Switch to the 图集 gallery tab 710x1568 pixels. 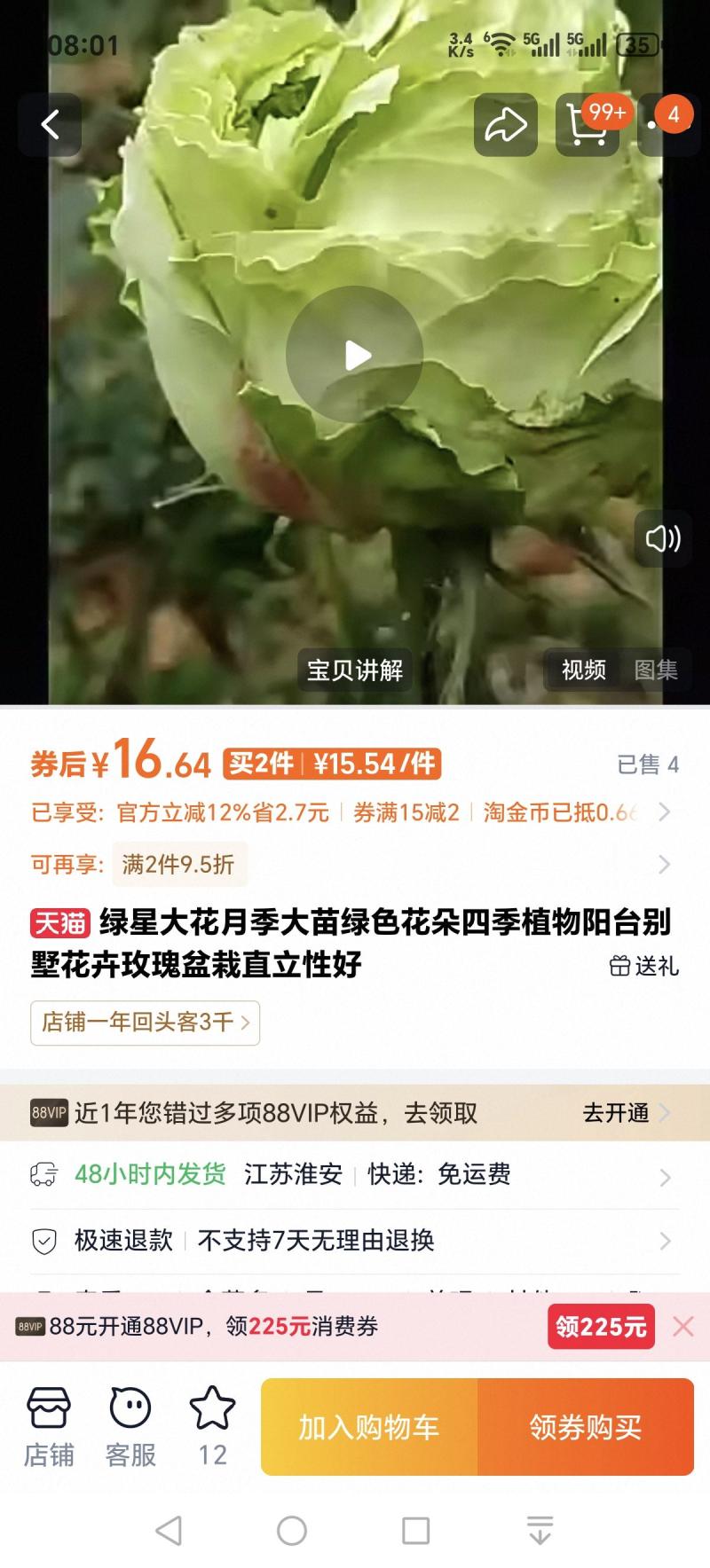pyautogui.click(x=655, y=670)
